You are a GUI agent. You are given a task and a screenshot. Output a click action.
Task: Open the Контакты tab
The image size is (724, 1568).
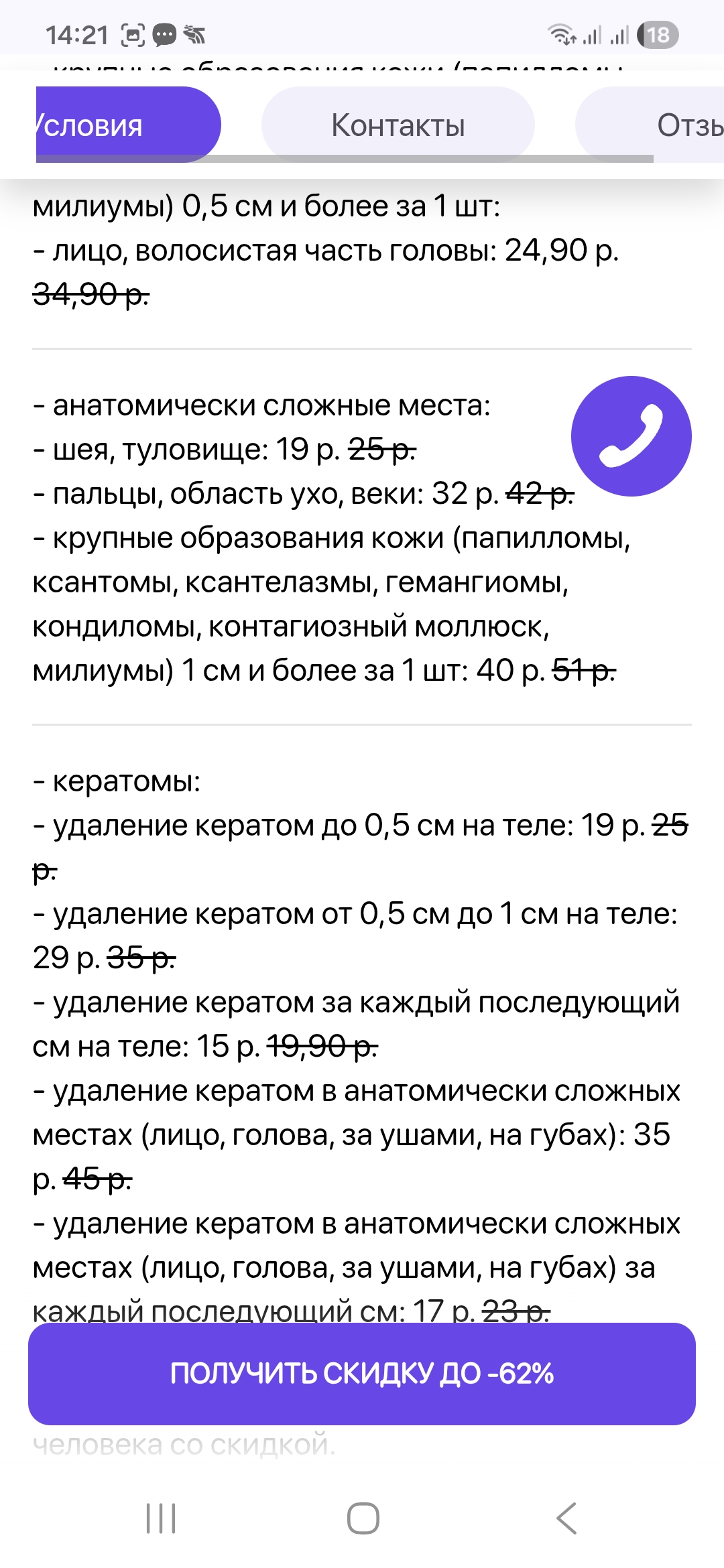coord(398,125)
